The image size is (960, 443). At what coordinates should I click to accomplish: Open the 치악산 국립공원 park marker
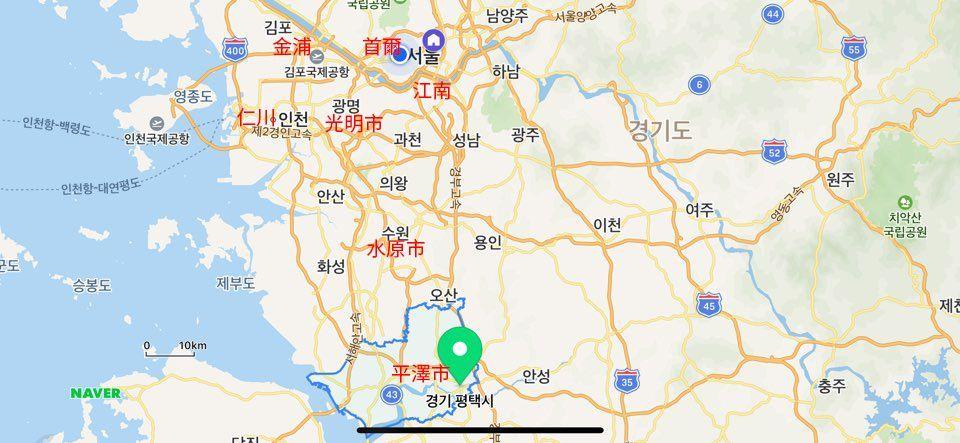point(906,201)
